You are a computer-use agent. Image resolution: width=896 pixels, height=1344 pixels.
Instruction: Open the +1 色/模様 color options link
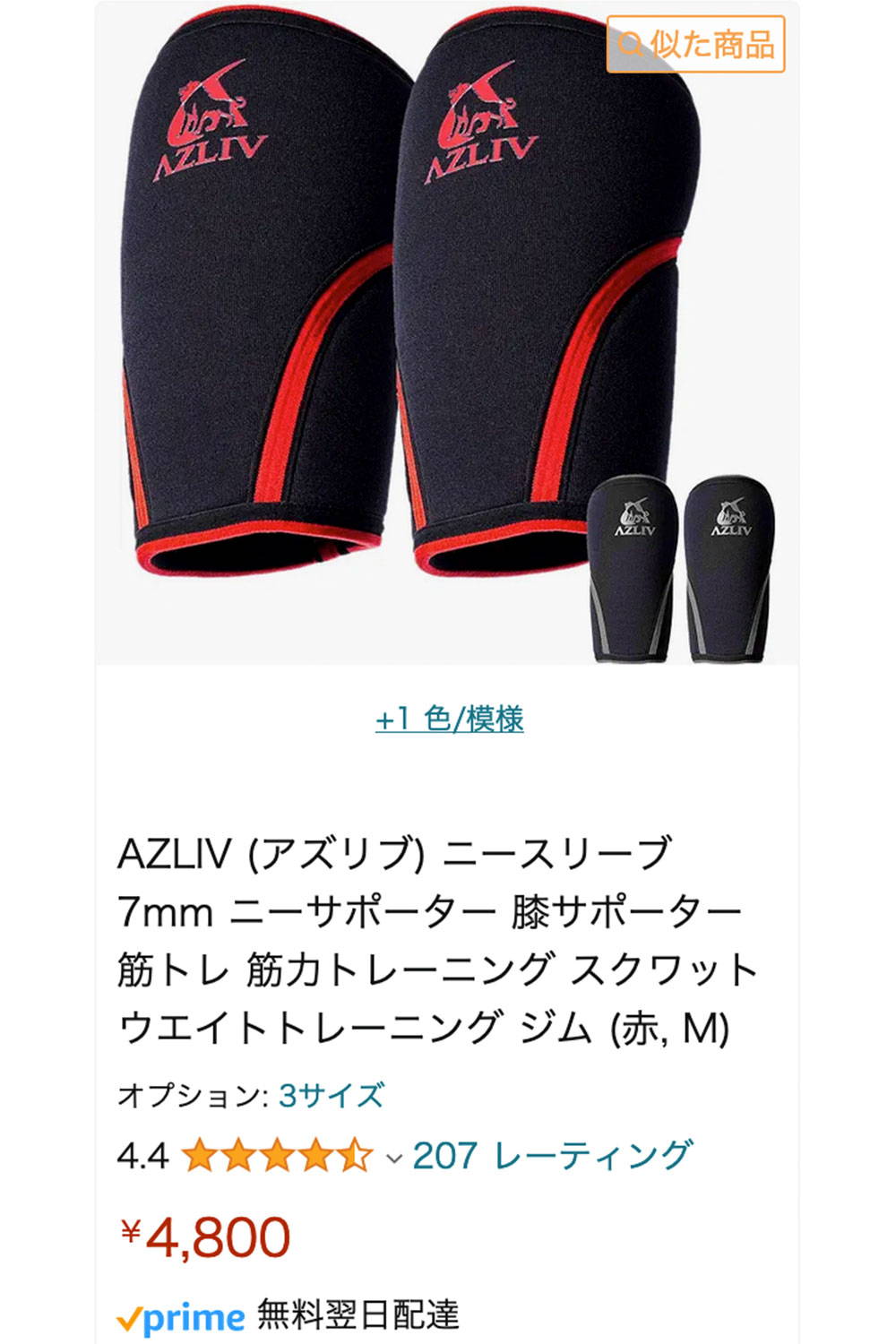pyautogui.click(x=449, y=719)
